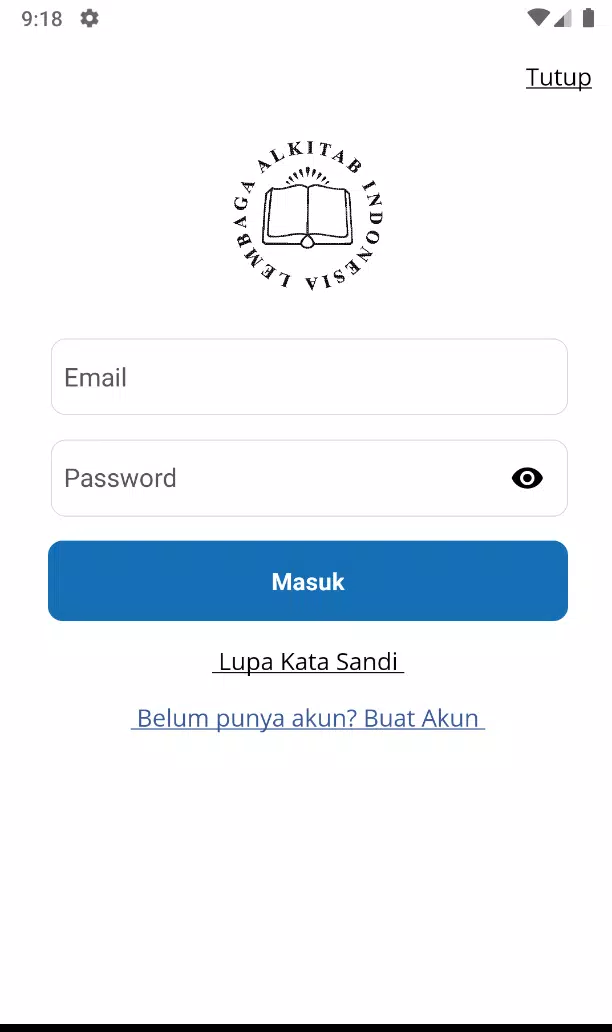Open Lupa Kata Sandi link
This screenshot has width=612, height=1032.
[308, 661]
